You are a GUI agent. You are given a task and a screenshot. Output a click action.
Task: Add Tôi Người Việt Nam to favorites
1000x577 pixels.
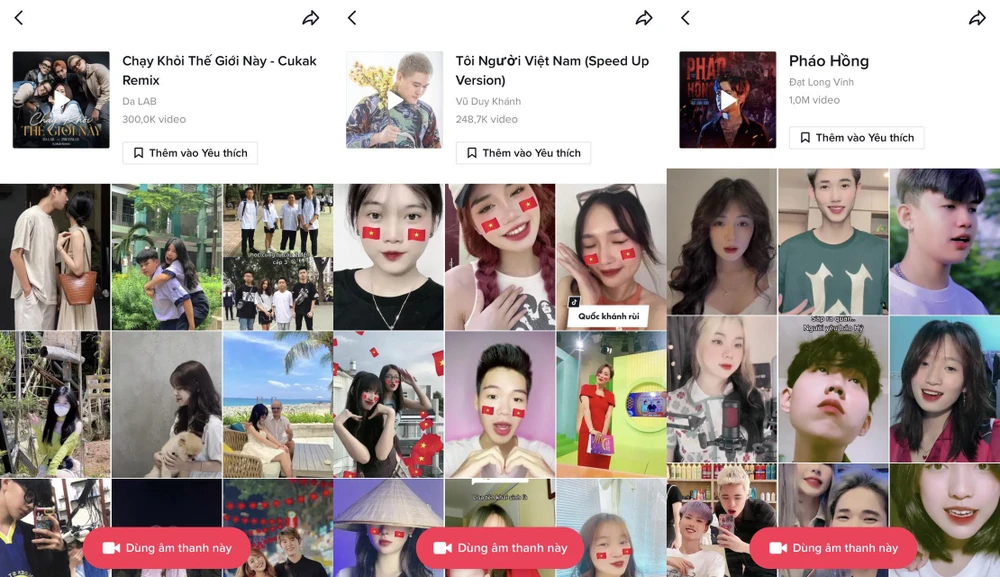click(523, 153)
